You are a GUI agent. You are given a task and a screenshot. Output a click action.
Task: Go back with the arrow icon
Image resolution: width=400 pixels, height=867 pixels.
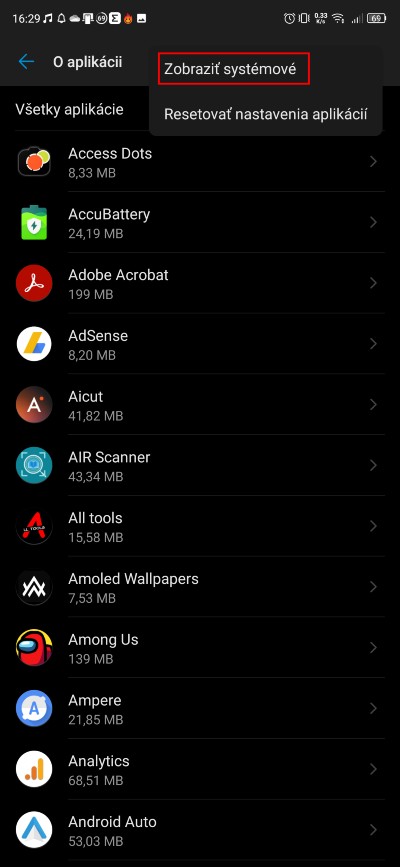coord(26,62)
